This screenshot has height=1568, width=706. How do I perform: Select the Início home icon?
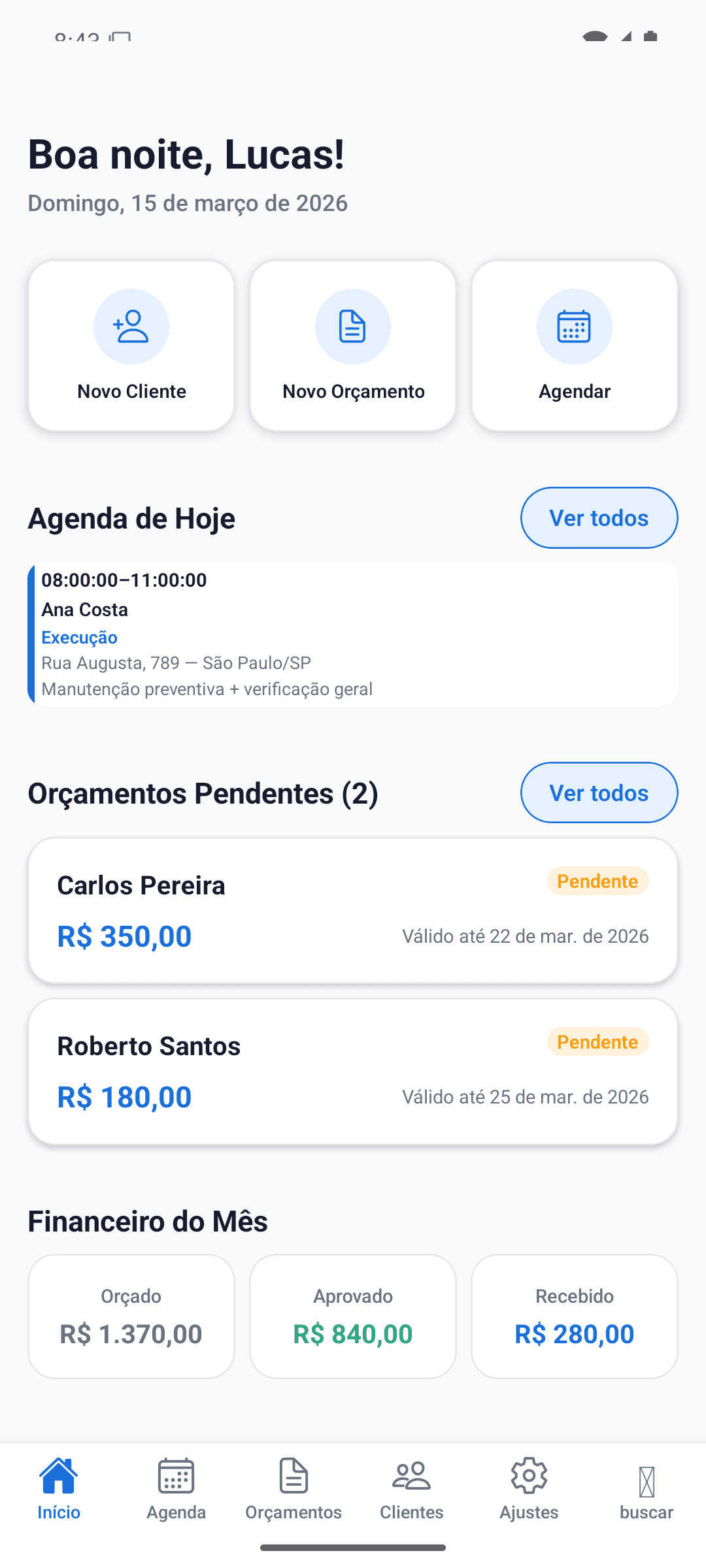point(58,1474)
